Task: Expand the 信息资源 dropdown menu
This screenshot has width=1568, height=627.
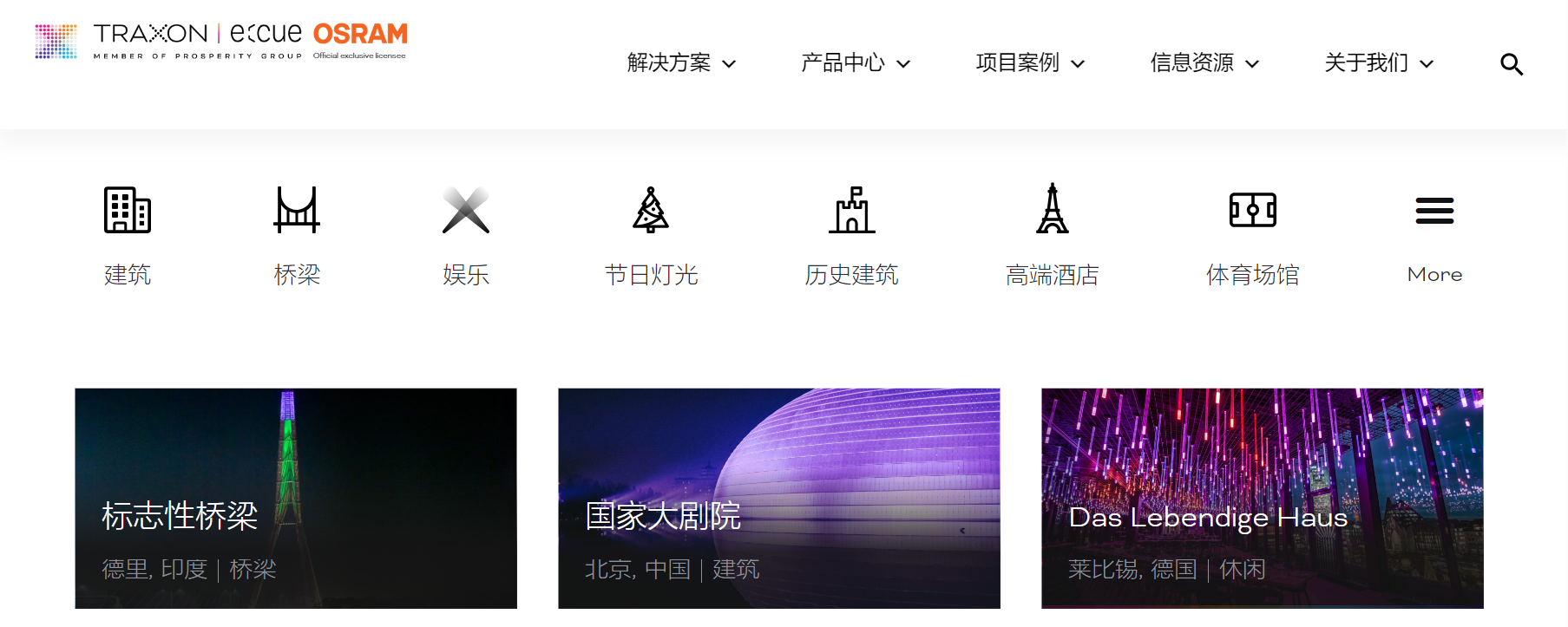Action: (1204, 63)
